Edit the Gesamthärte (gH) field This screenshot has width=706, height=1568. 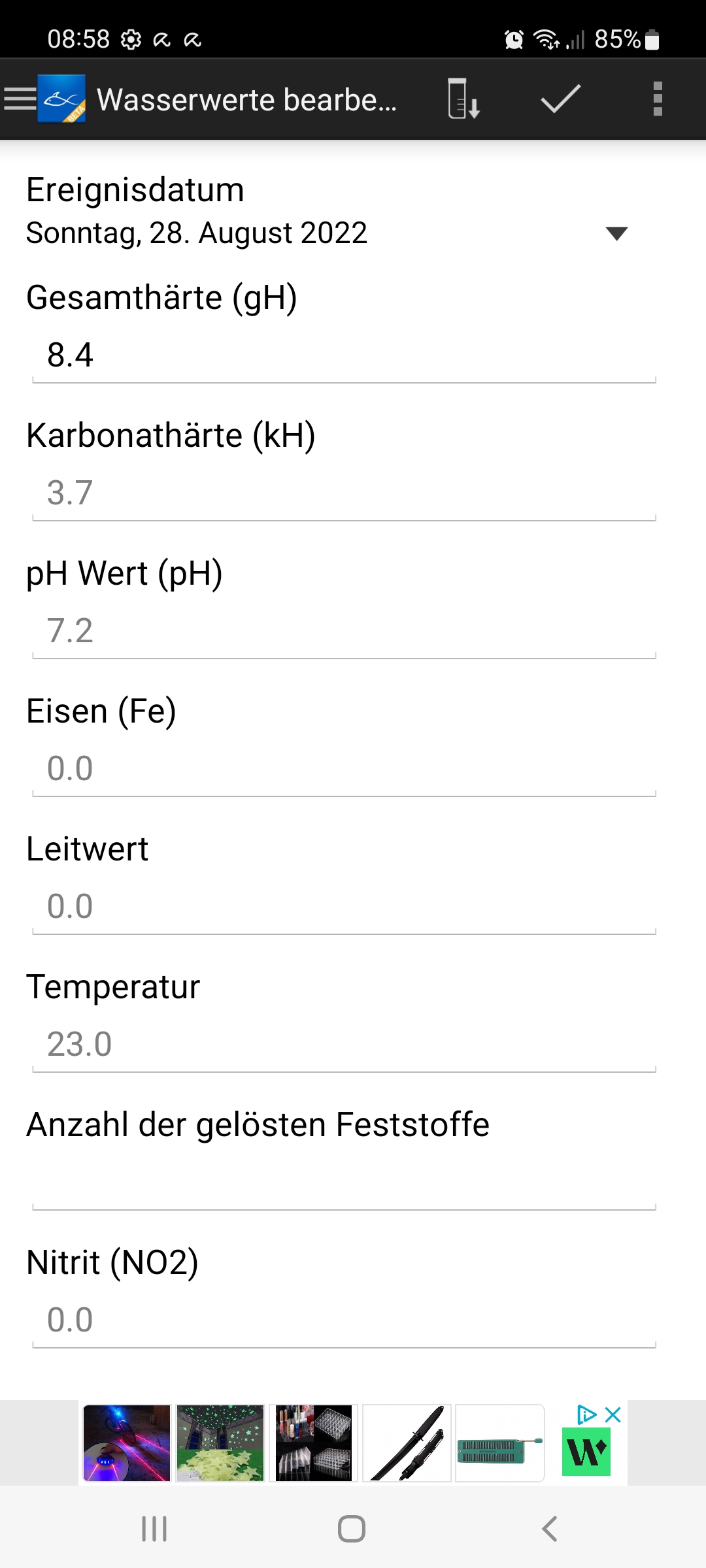(x=344, y=356)
